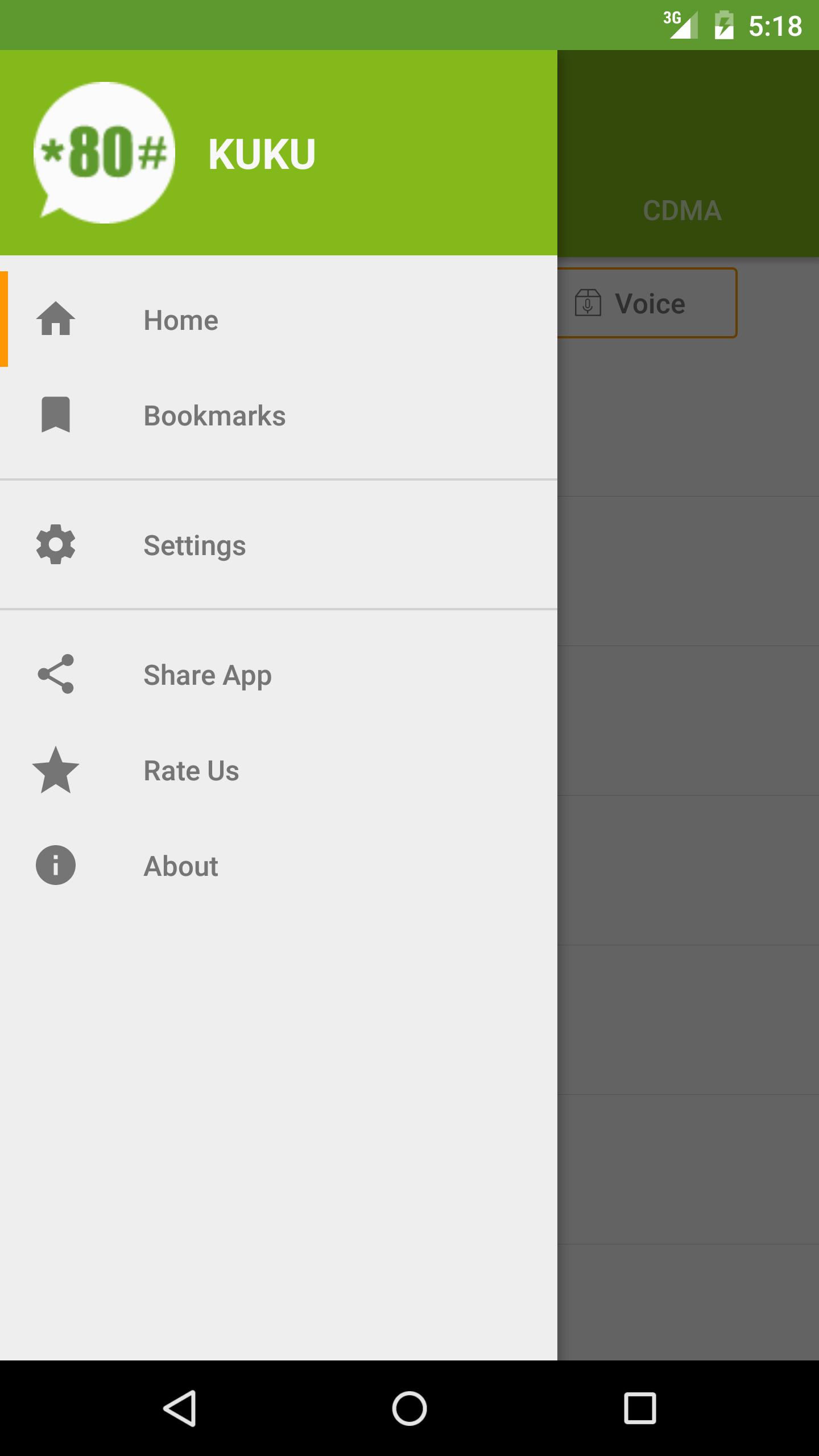Select the house icon next to Home
The image size is (819, 1456).
[55, 320]
